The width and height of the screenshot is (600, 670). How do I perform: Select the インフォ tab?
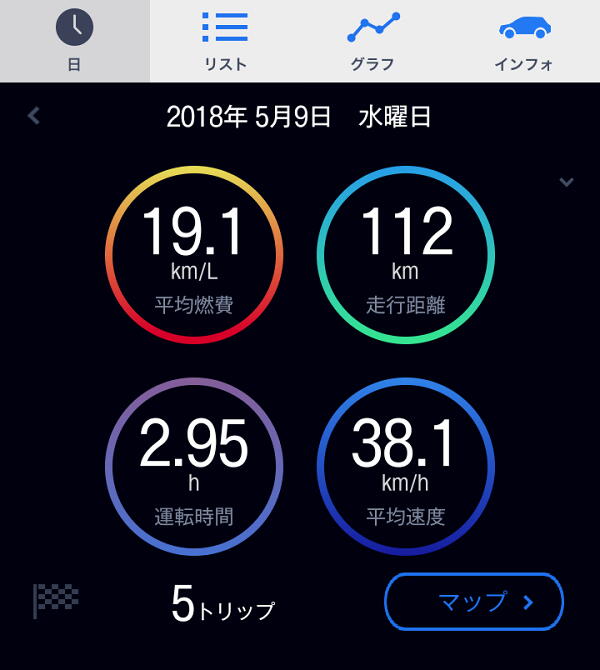(x=524, y=40)
